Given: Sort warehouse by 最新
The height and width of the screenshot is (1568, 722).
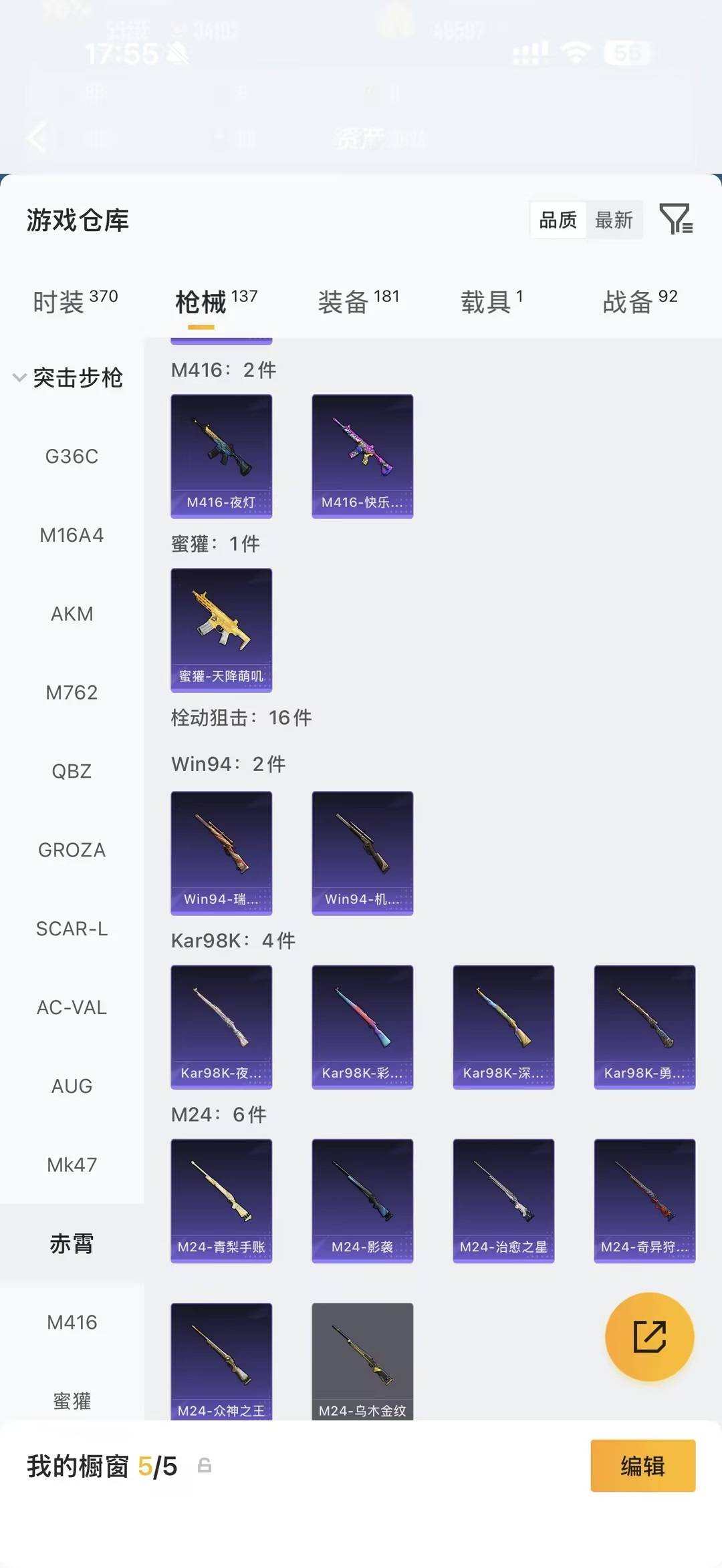Looking at the screenshot, I should (x=614, y=220).
